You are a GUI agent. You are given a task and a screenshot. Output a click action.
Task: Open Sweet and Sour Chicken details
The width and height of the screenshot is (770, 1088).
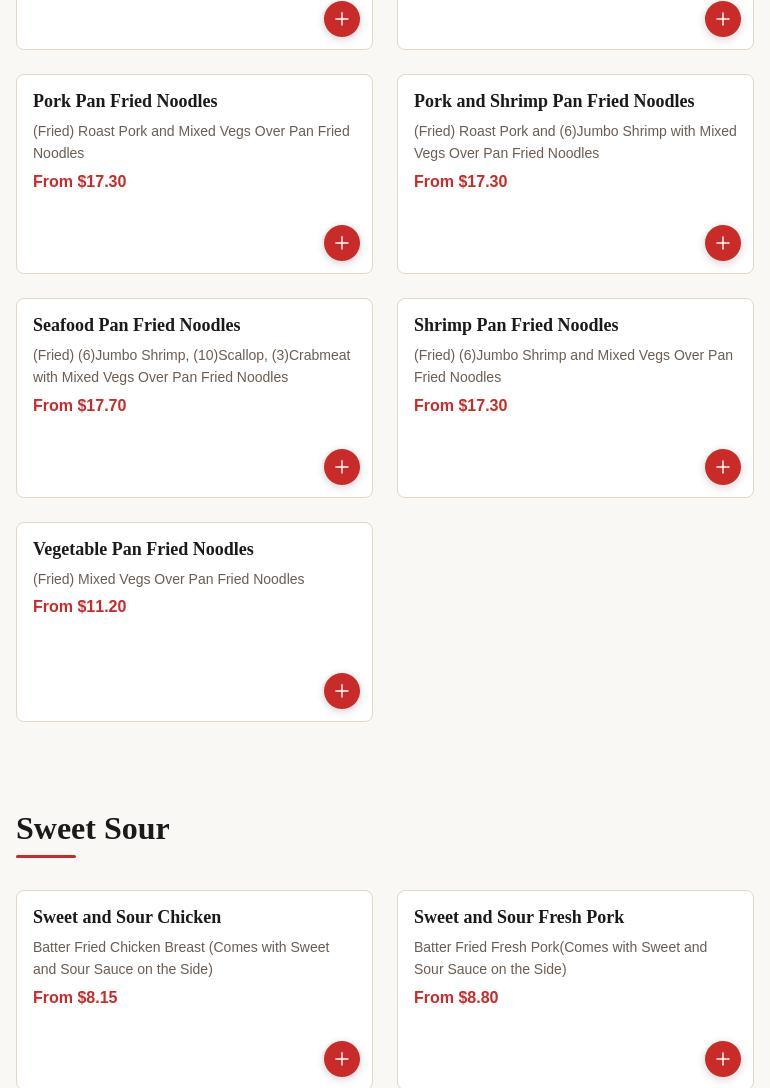[127, 917]
